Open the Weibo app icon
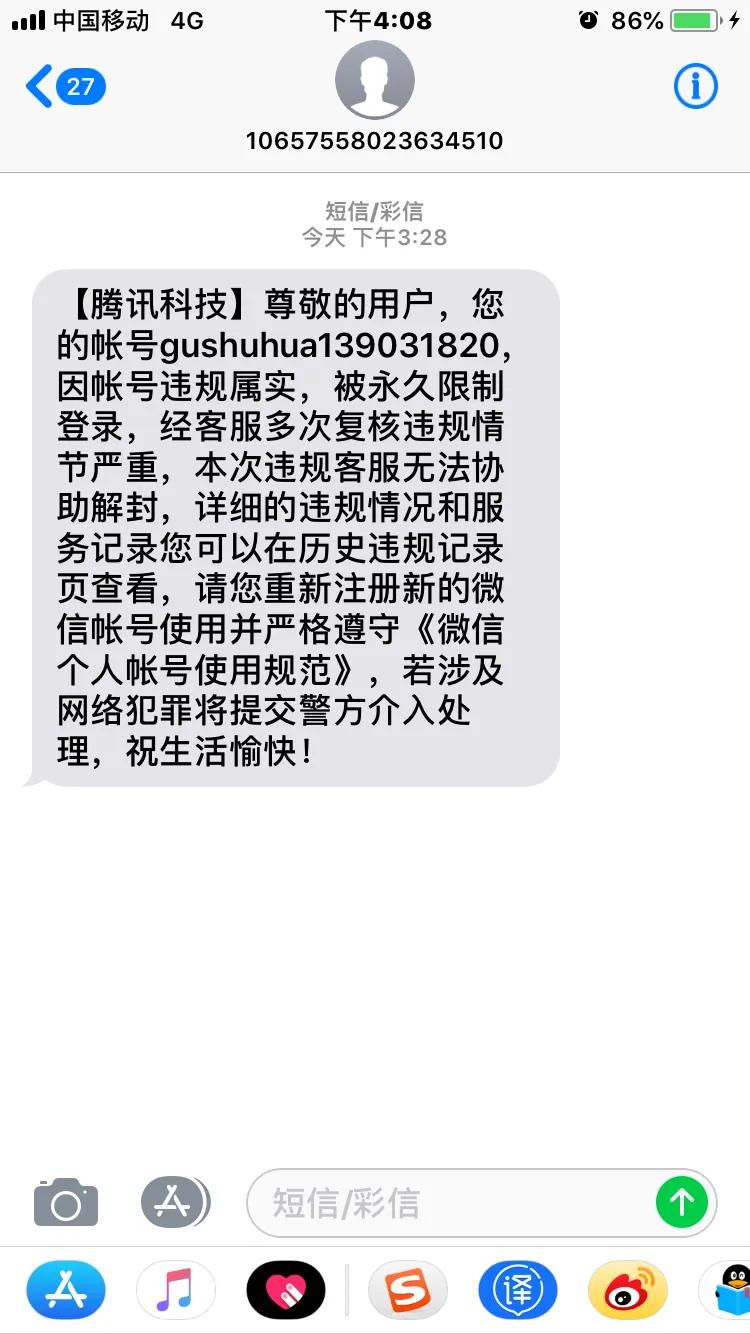The height and width of the screenshot is (1334, 750). point(627,1290)
